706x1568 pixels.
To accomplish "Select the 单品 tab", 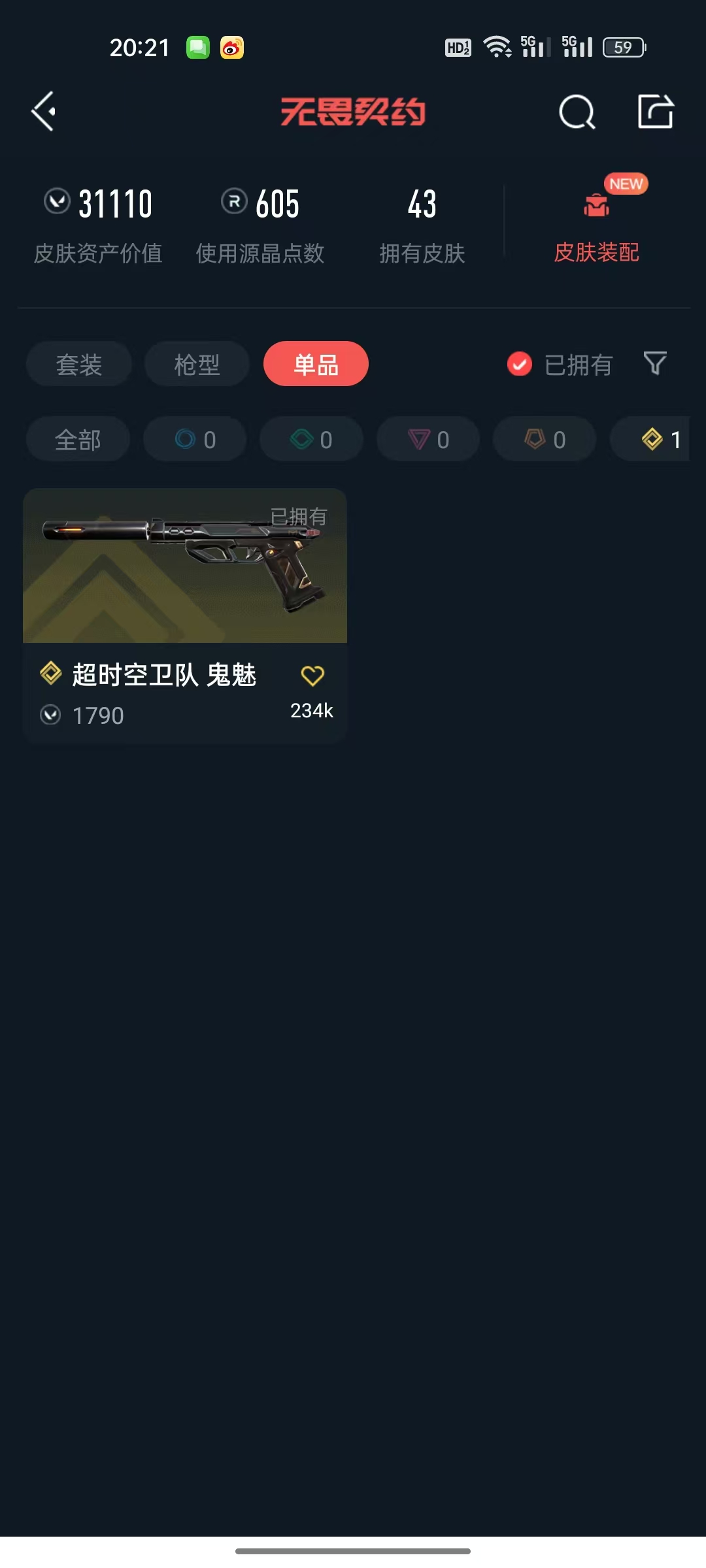I will (316, 364).
